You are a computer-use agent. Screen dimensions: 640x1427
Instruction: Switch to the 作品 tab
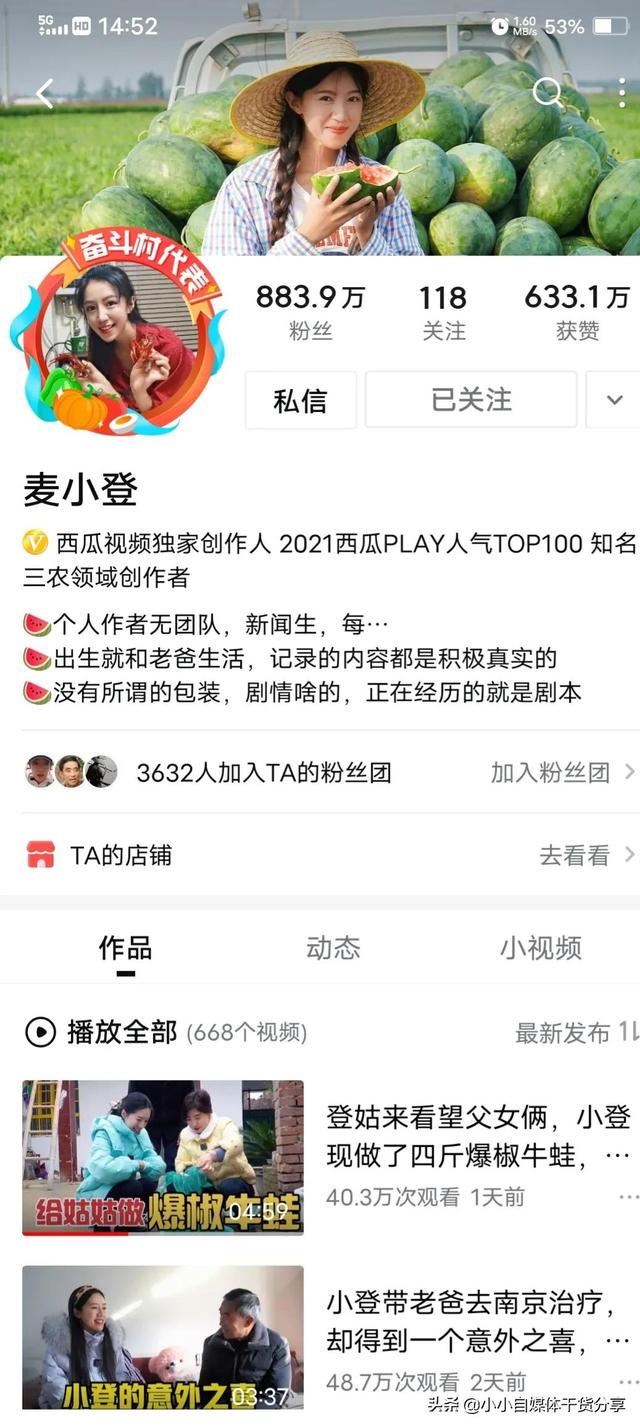point(125,948)
